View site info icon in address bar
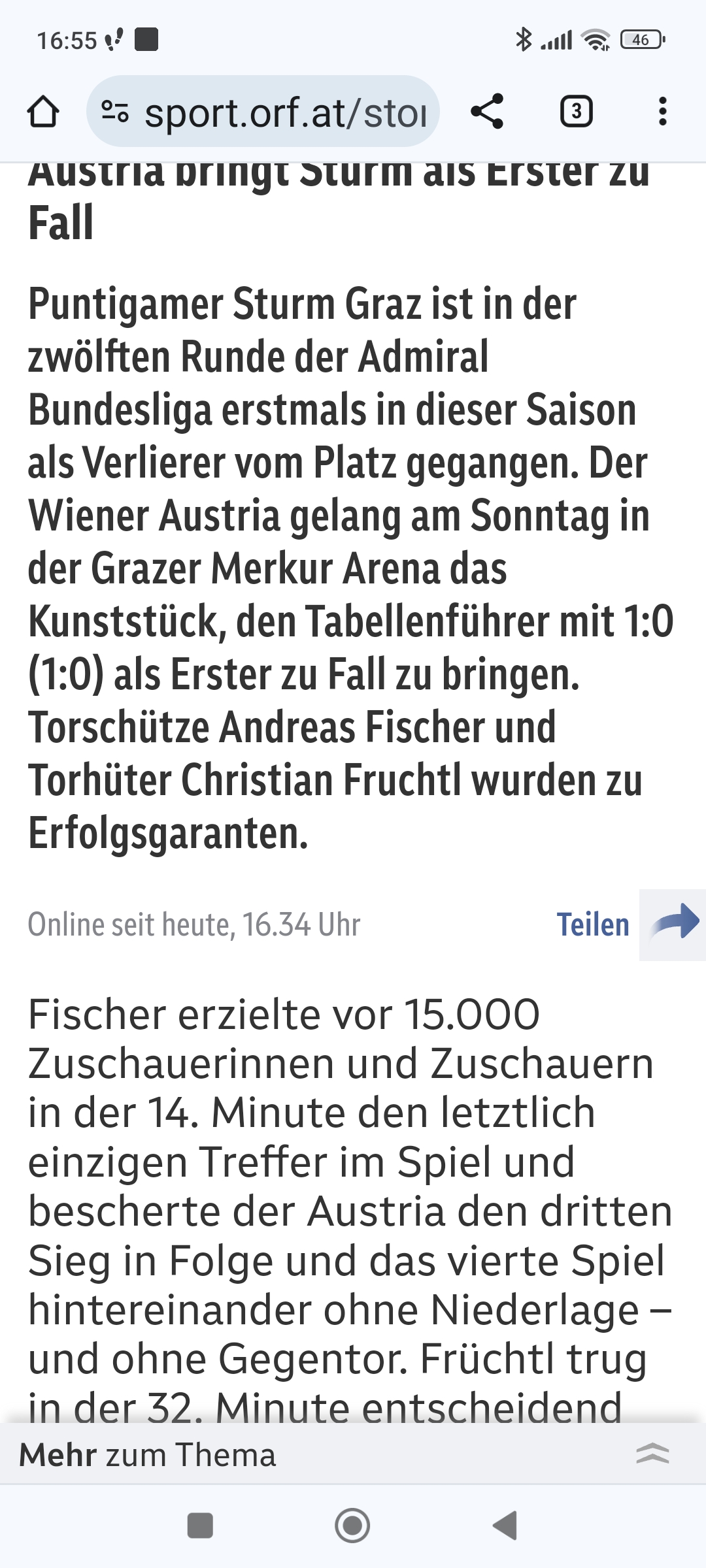 115,112
